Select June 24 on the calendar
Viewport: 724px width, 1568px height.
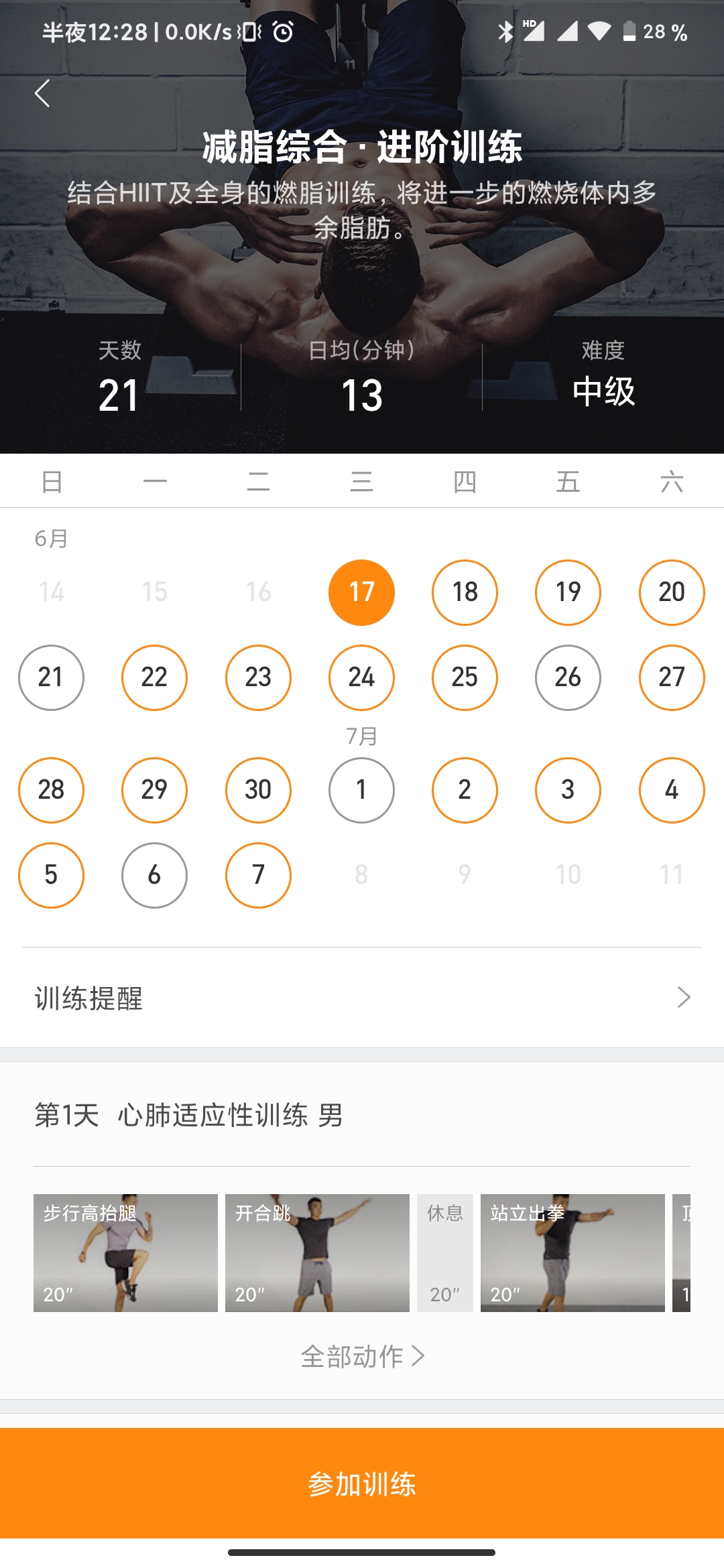click(361, 677)
